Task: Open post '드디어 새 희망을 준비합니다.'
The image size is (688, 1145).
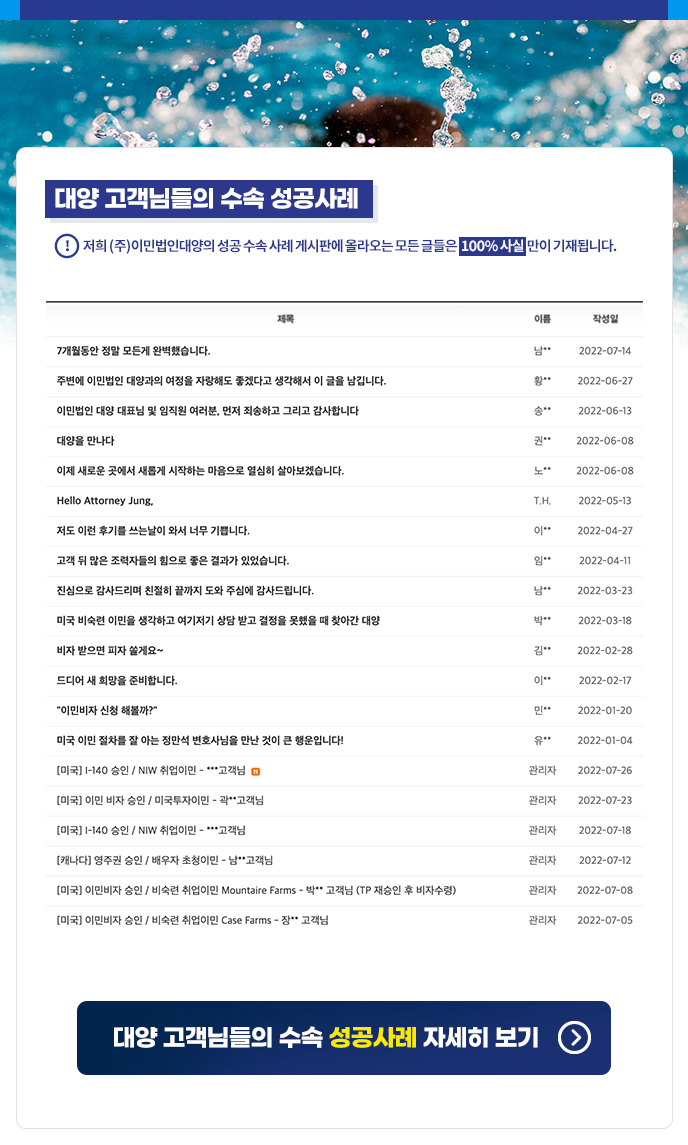Action: pyautogui.click(x=117, y=681)
